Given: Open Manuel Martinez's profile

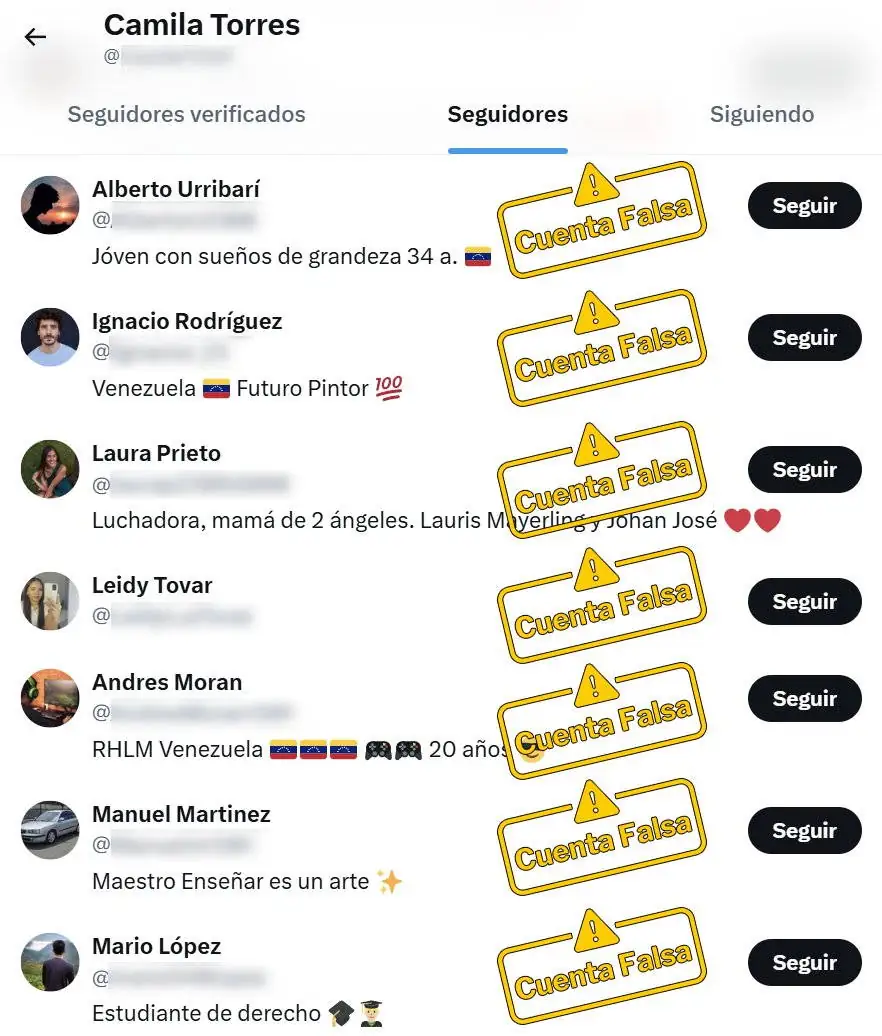Looking at the screenshot, I should pyautogui.click(x=181, y=814).
